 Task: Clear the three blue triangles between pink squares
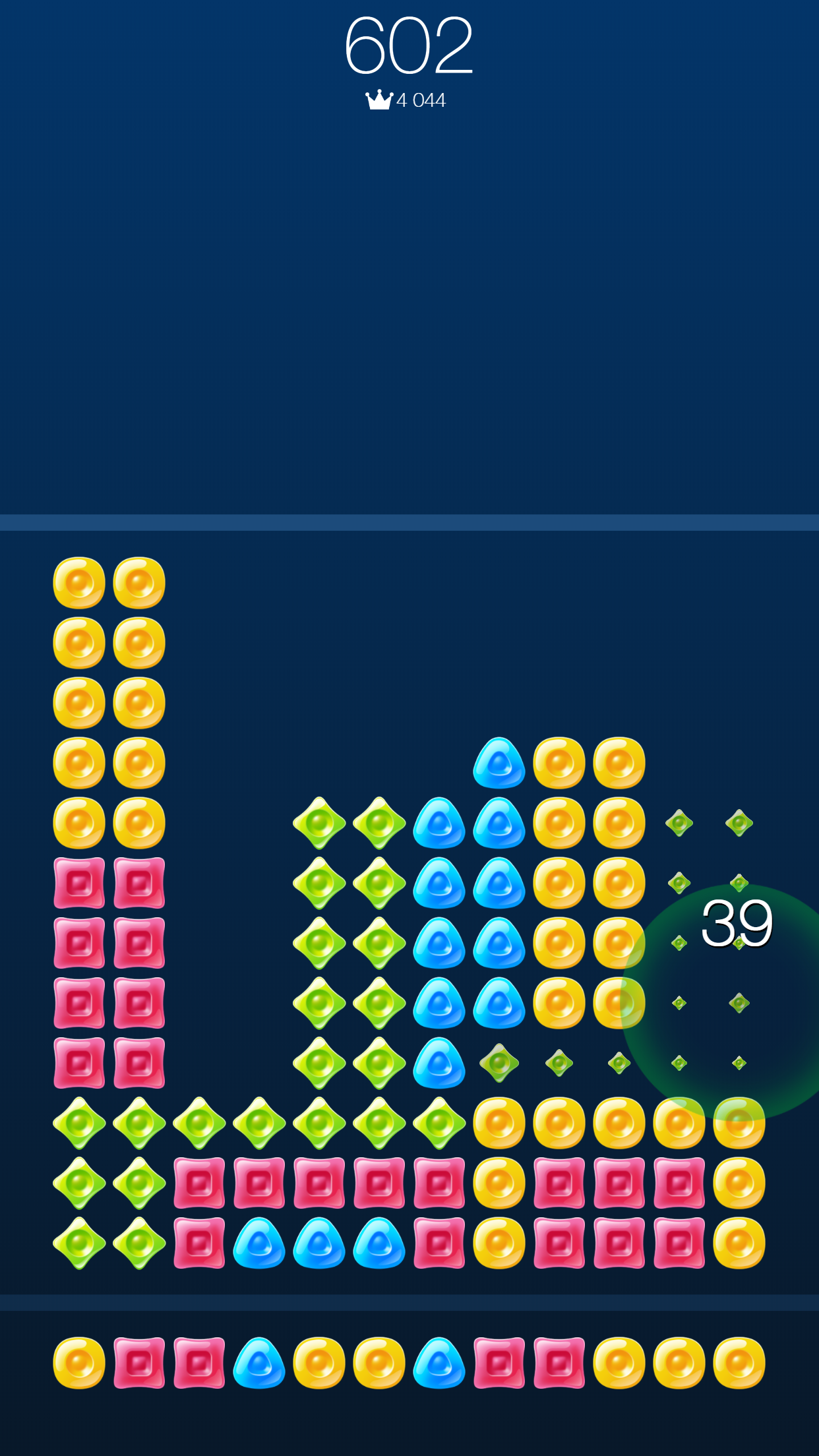click(319, 1244)
